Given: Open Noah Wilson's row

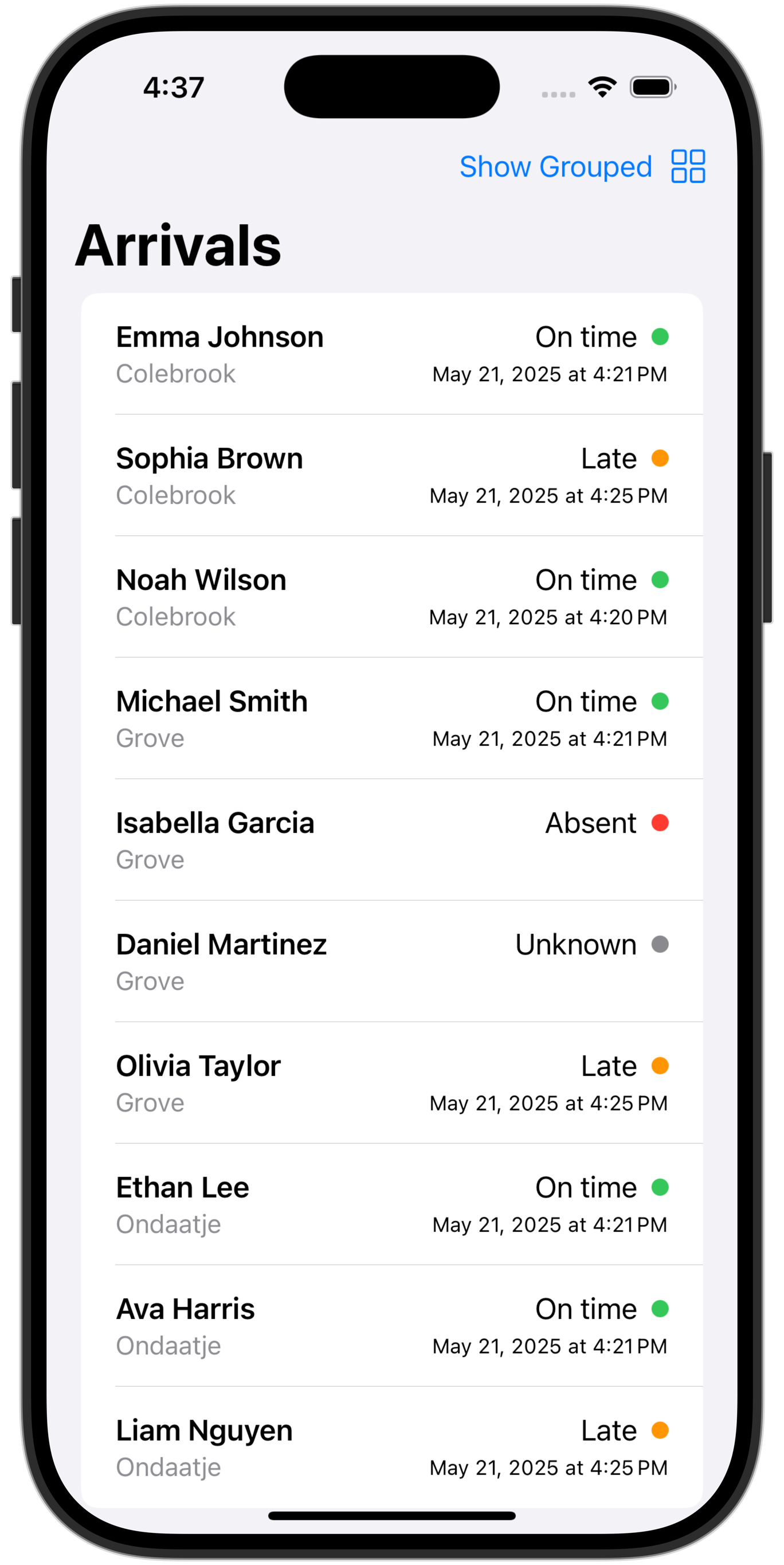Looking at the screenshot, I should [391, 597].
